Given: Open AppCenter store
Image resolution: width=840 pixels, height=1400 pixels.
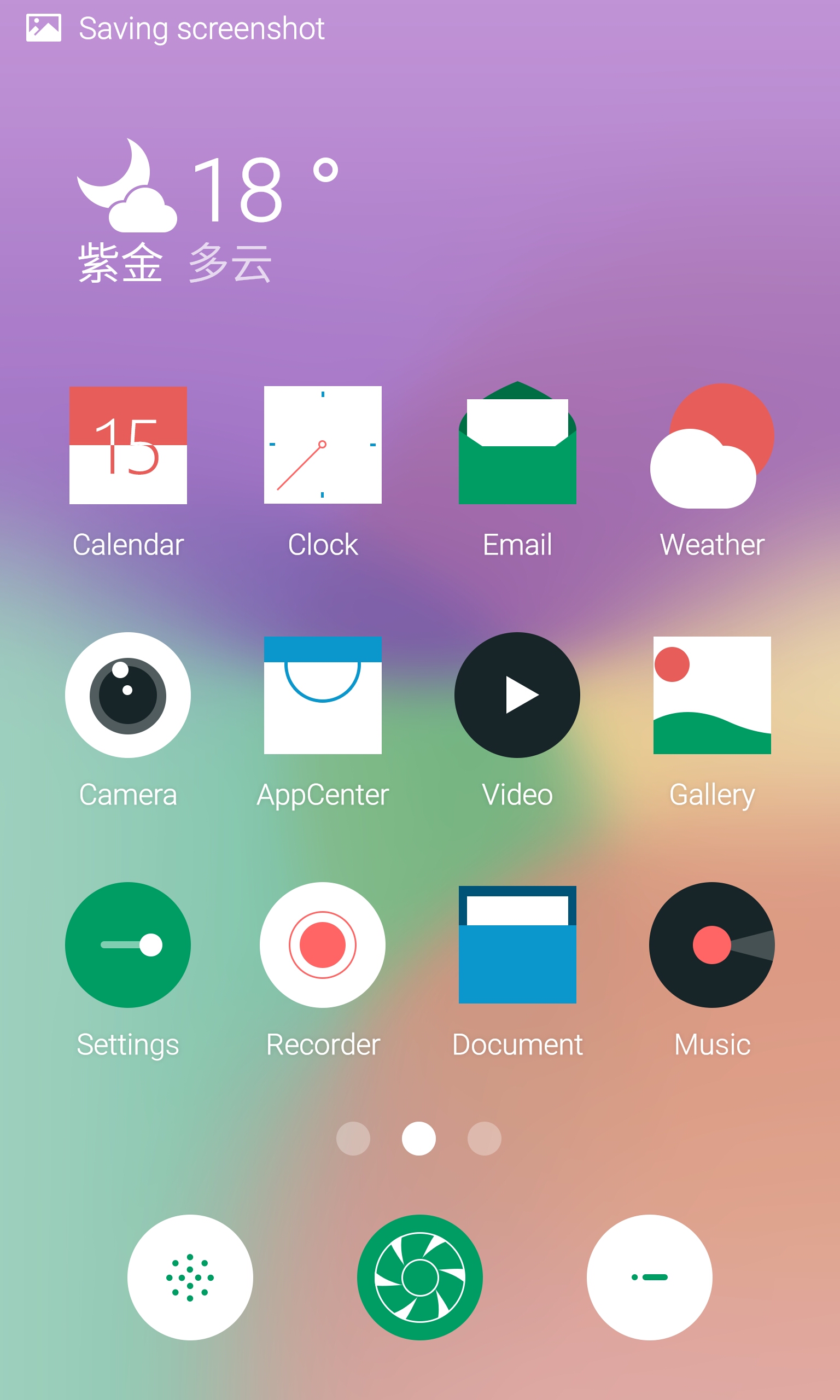Looking at the screenshot, I should click(323, 695).
